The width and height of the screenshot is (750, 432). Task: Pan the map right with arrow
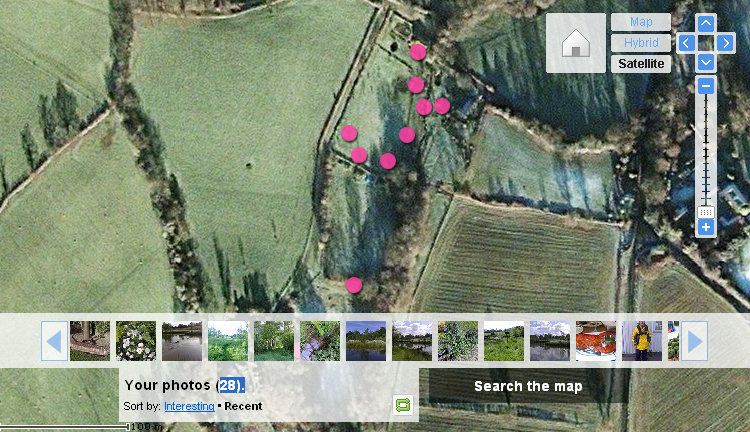point(726,43)
